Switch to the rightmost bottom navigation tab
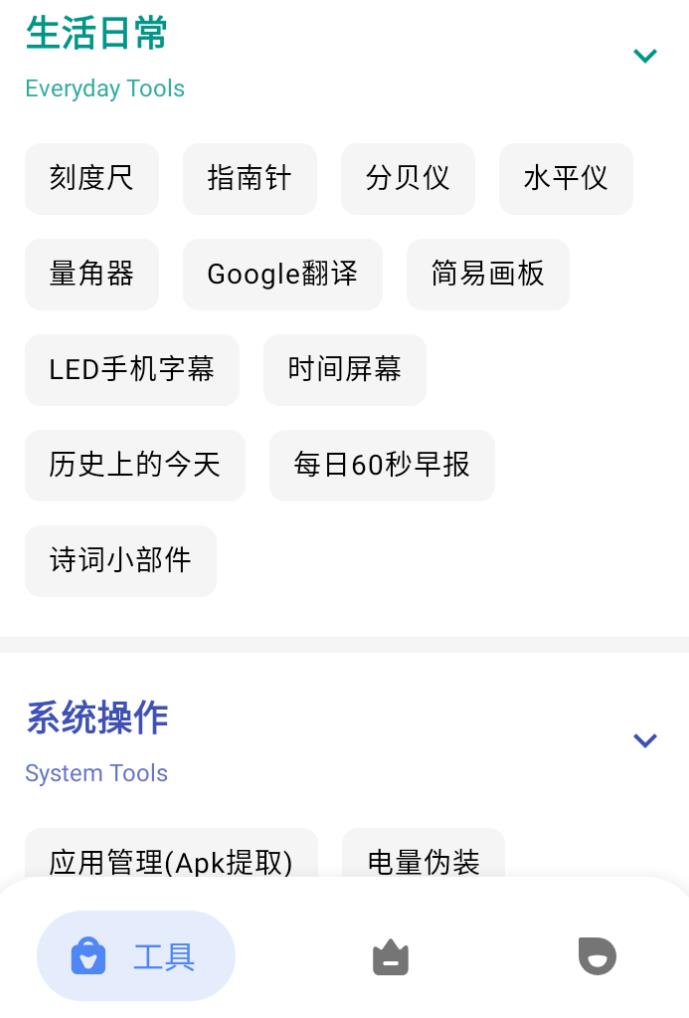The width and height of the screenshot is (689, 1018). click(597, 956)
